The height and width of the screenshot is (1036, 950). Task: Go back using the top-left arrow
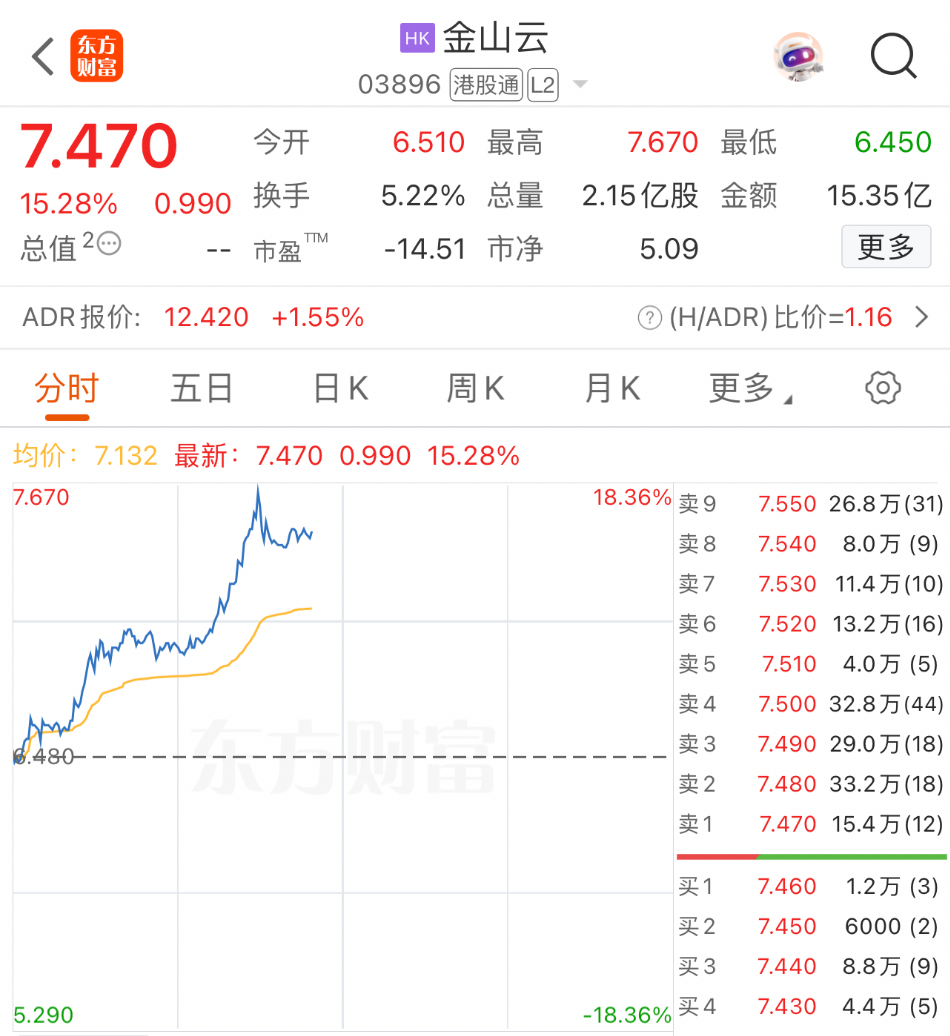tap(43, 57)
